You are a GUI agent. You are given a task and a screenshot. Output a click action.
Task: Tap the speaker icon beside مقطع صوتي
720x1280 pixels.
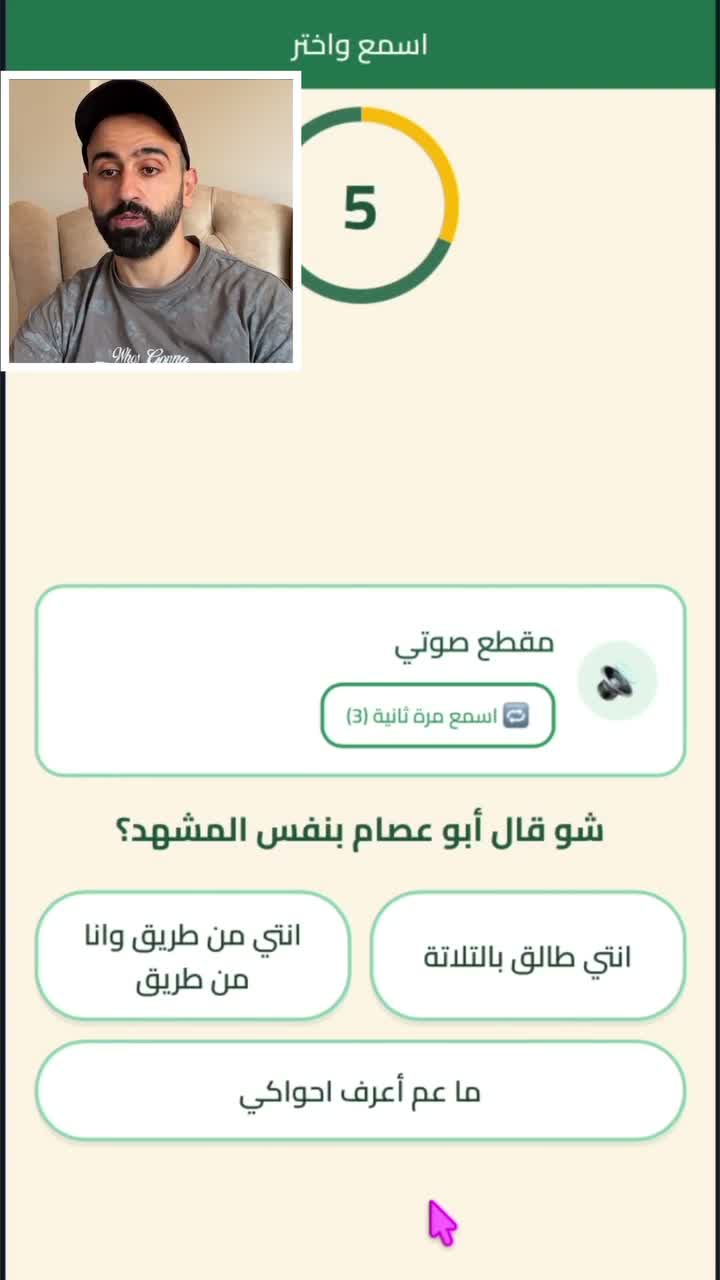(x=617, y=681)
